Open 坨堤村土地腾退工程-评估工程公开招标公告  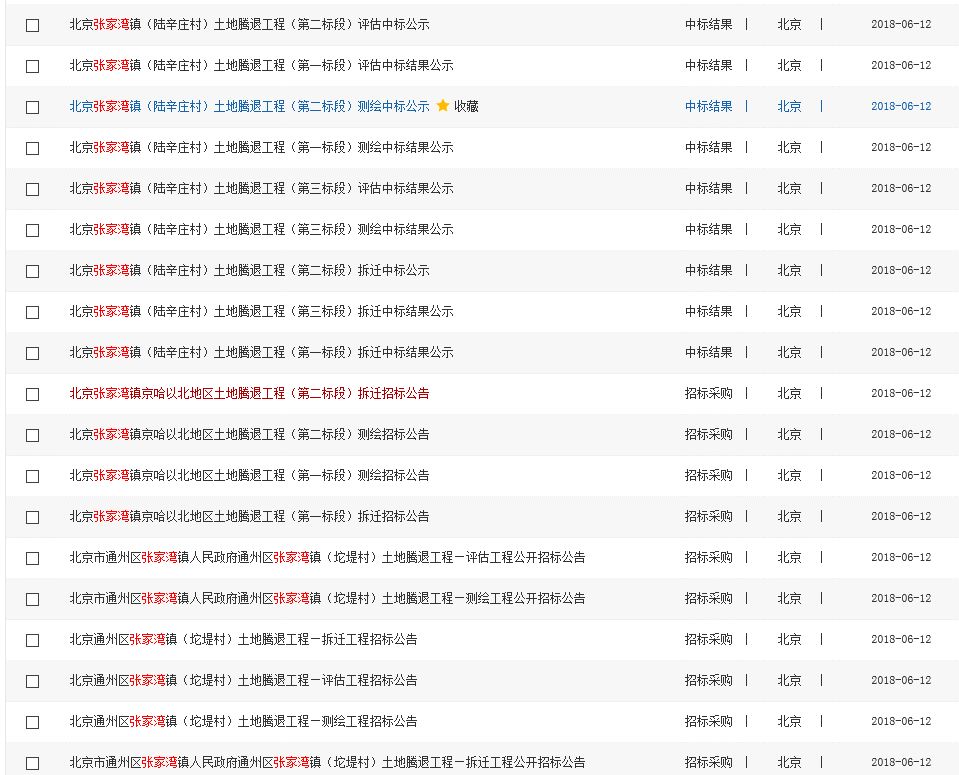click(327, 557)
